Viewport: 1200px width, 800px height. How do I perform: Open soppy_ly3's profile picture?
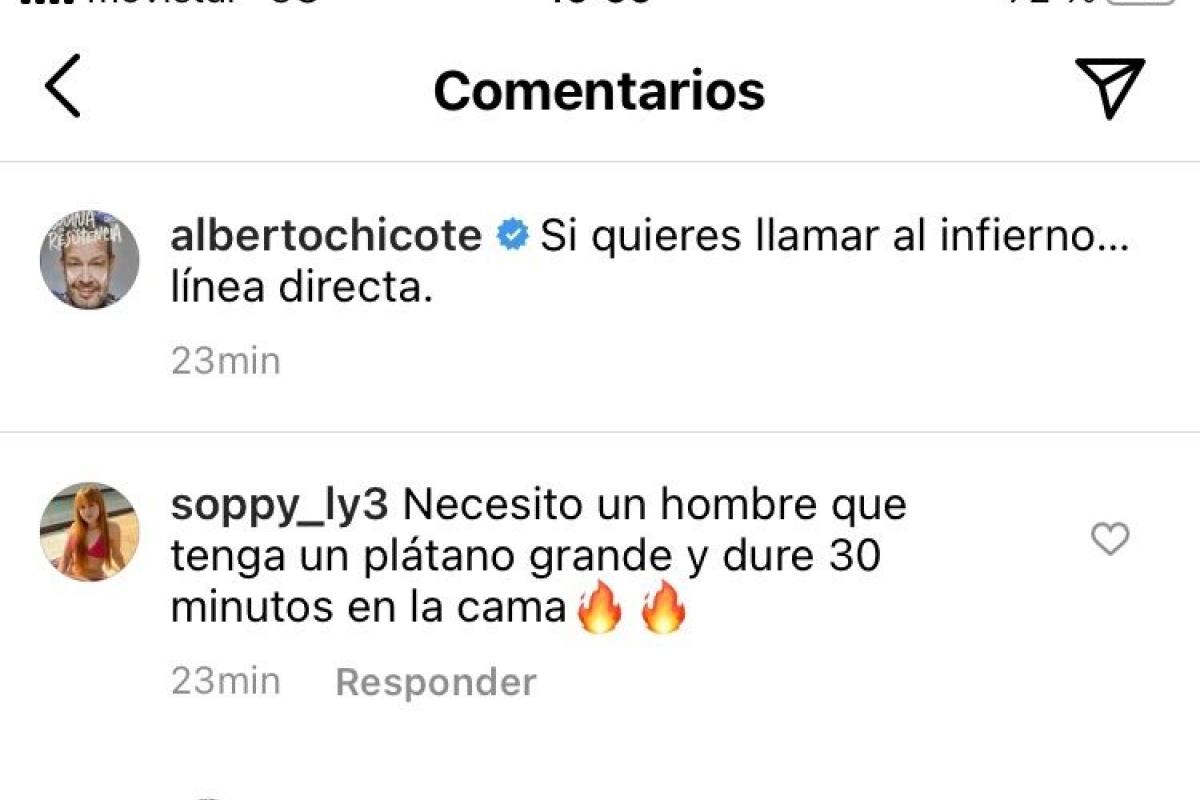[89, 532]
